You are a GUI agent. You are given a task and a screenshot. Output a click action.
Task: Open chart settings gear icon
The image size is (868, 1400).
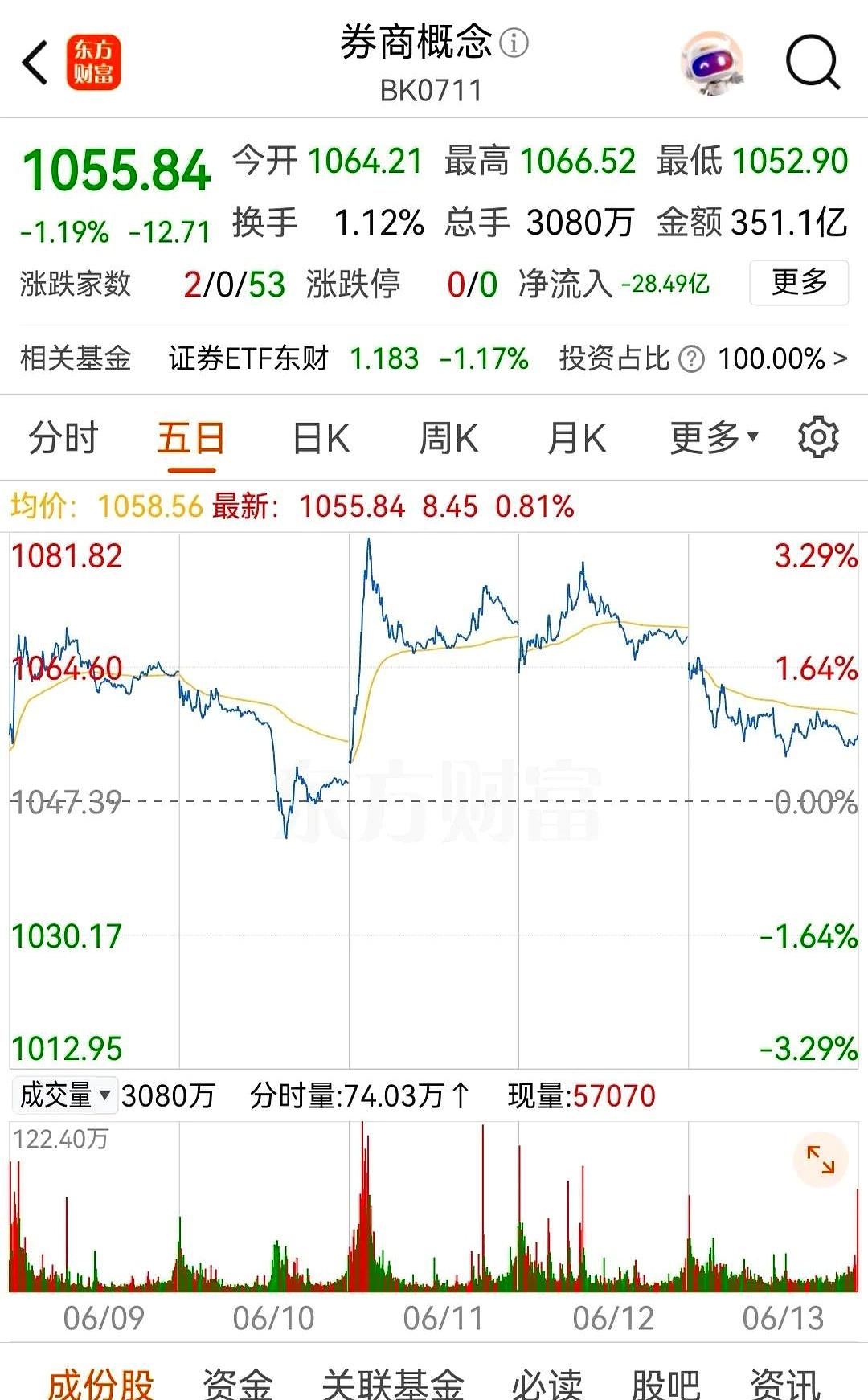(x=818, y=437)
